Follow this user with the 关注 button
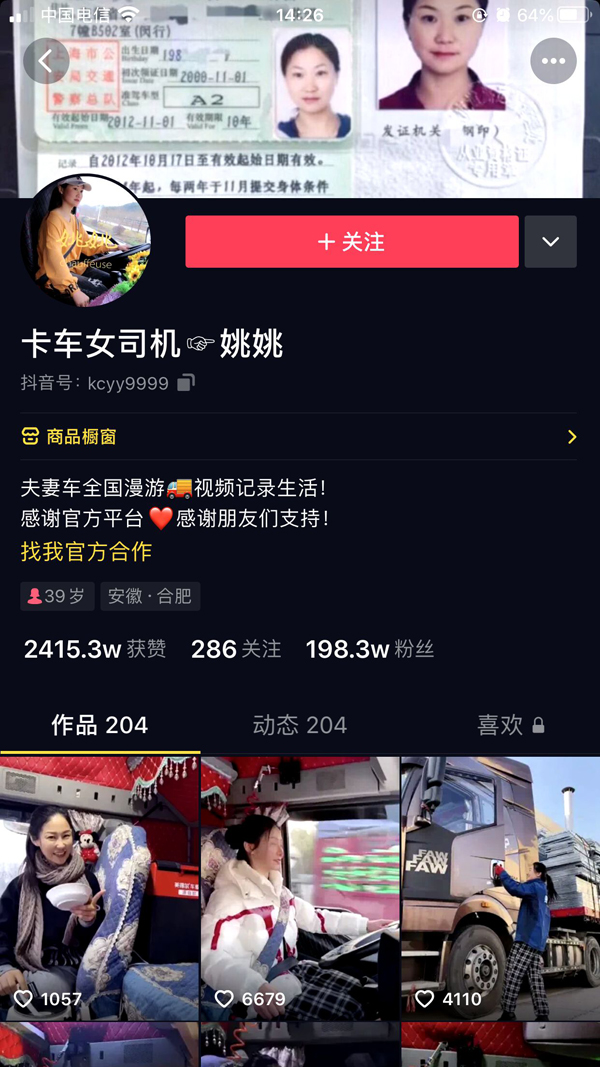 tap(351, 242)
